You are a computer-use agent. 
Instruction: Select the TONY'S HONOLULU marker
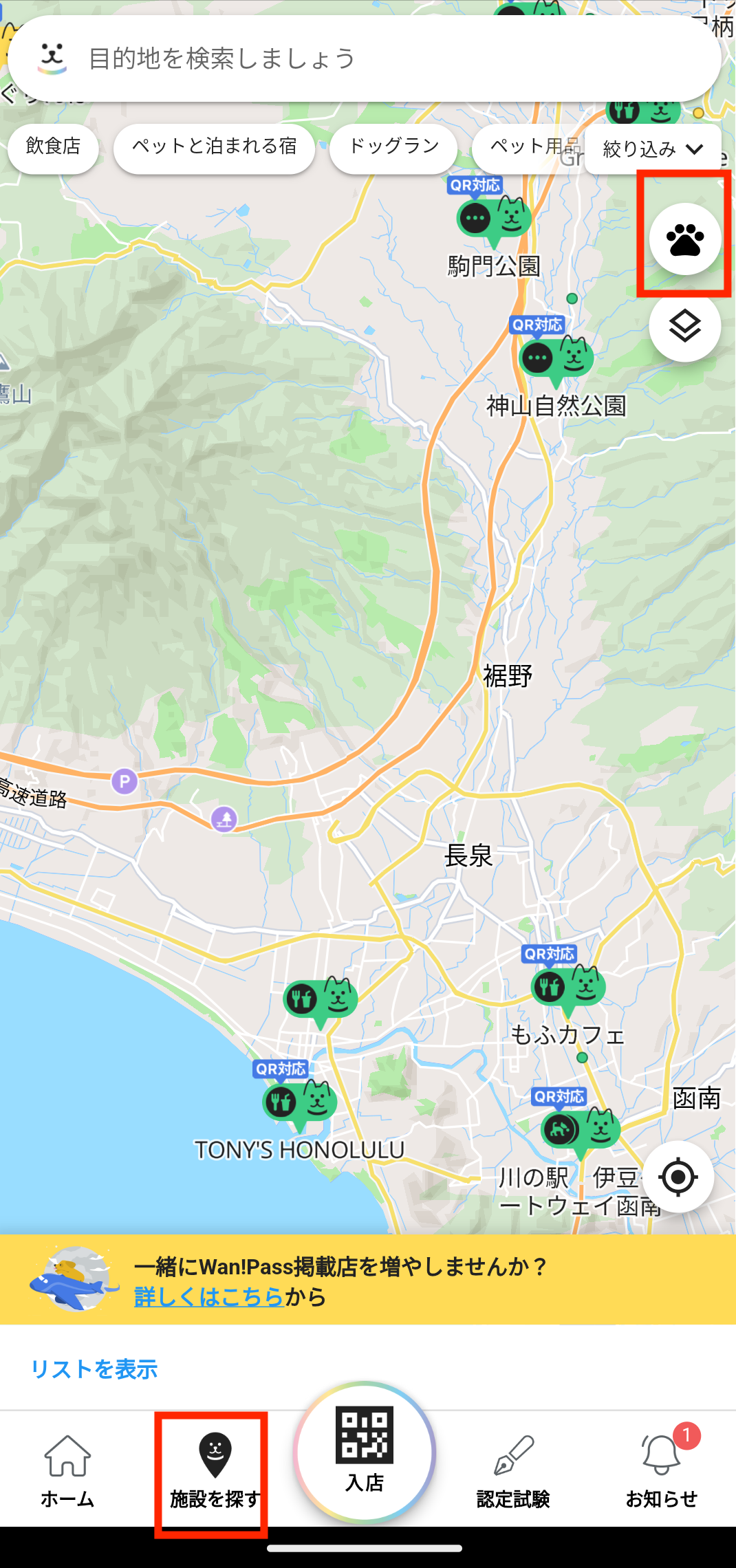pos(300,1102)
